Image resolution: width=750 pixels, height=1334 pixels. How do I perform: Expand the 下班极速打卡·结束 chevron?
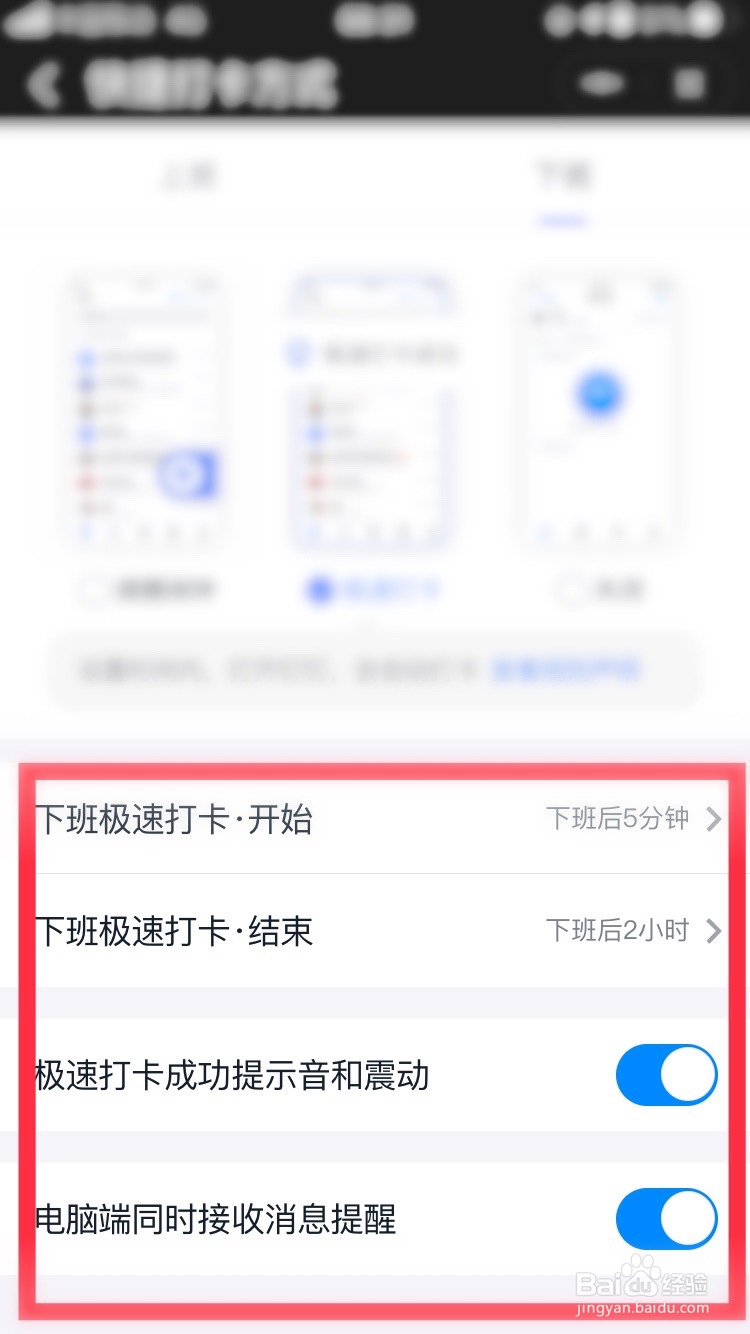click(x=712, y=931)
